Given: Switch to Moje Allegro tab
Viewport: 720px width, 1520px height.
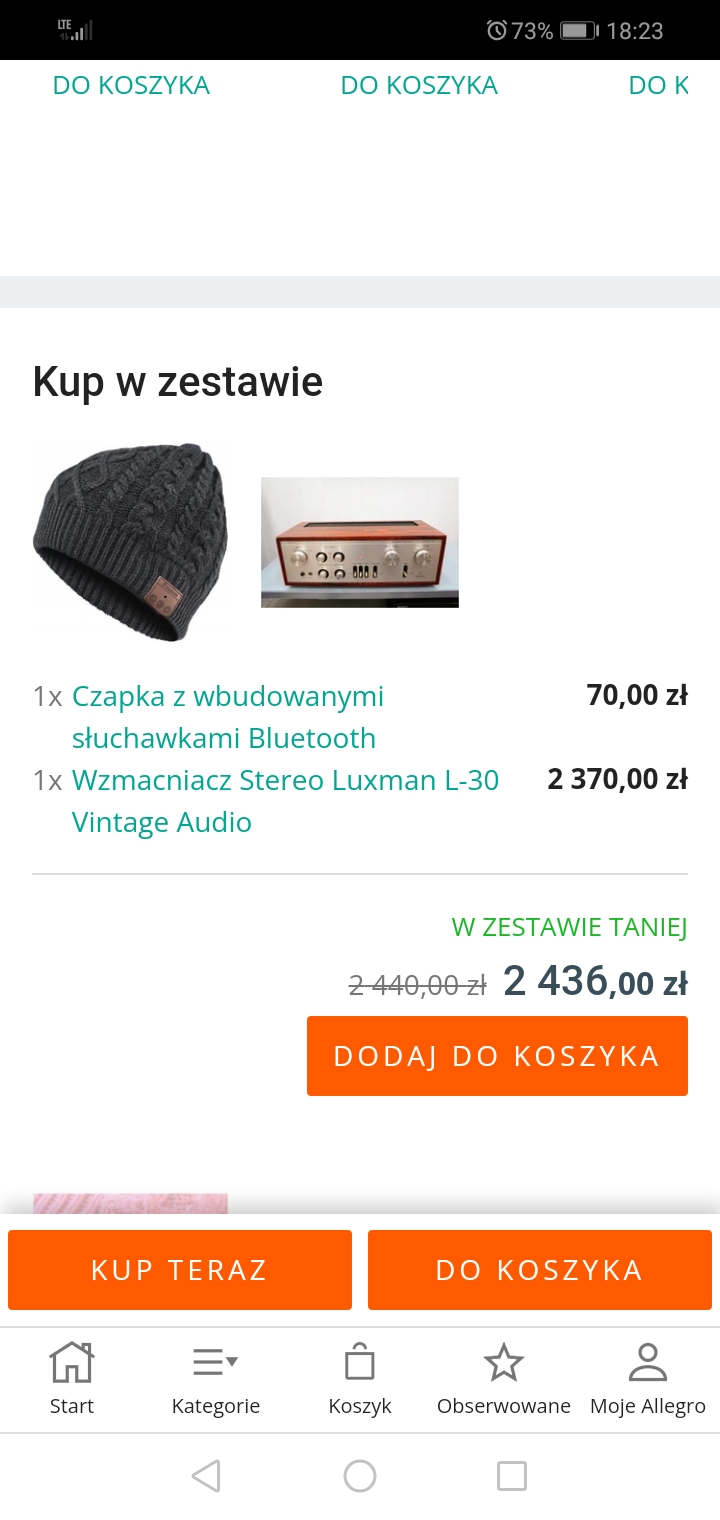Looking at the screenshot, I should [648, 1378].
